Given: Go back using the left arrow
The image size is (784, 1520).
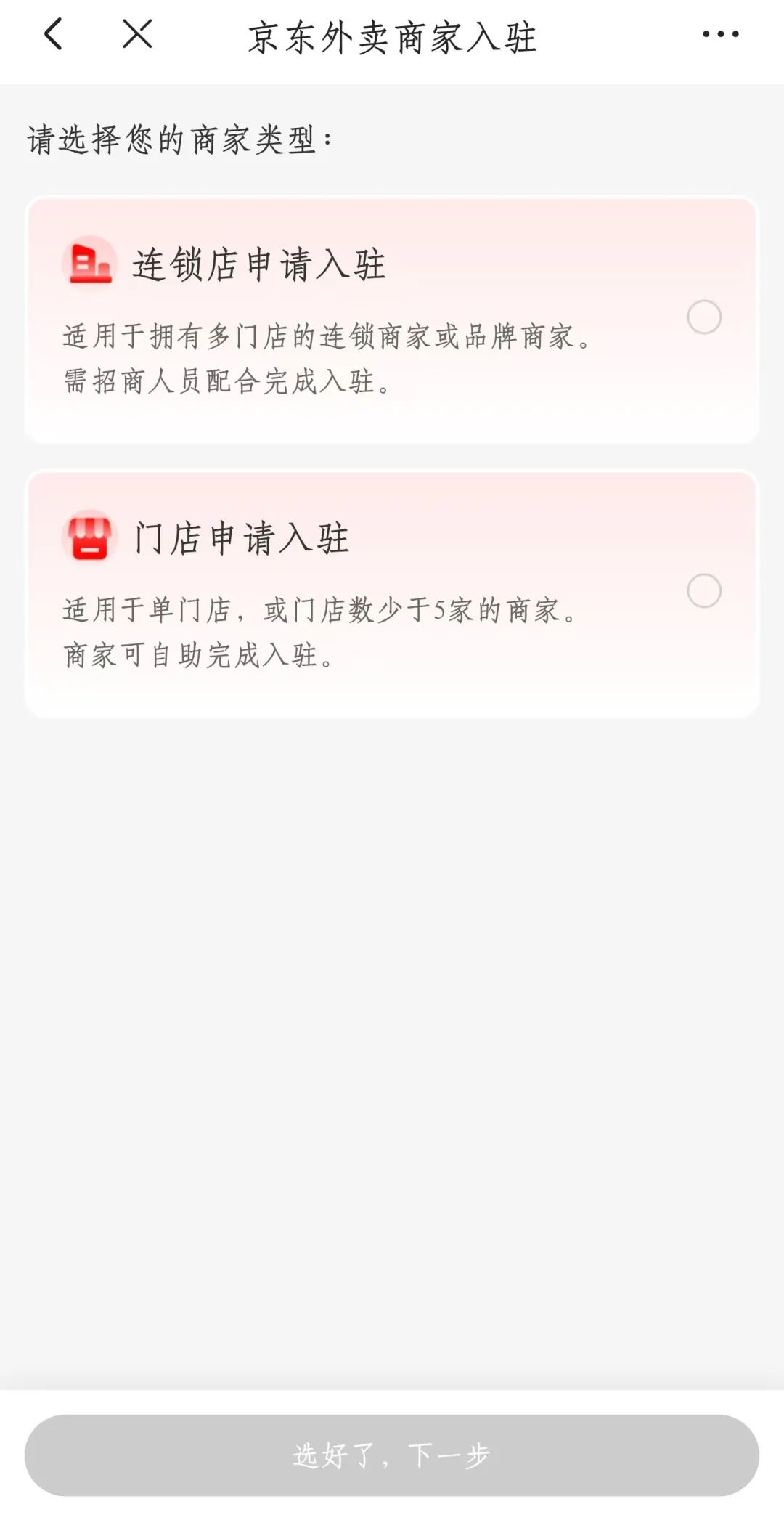Looking at the screenshot, I should coord(53,34).
